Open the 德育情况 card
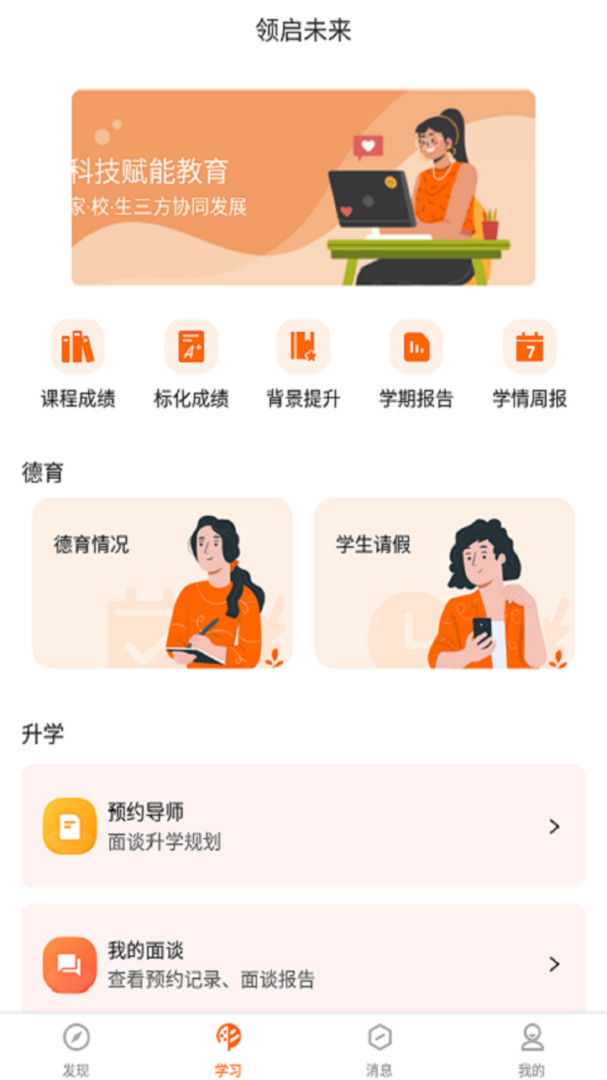 coord(163,583)
